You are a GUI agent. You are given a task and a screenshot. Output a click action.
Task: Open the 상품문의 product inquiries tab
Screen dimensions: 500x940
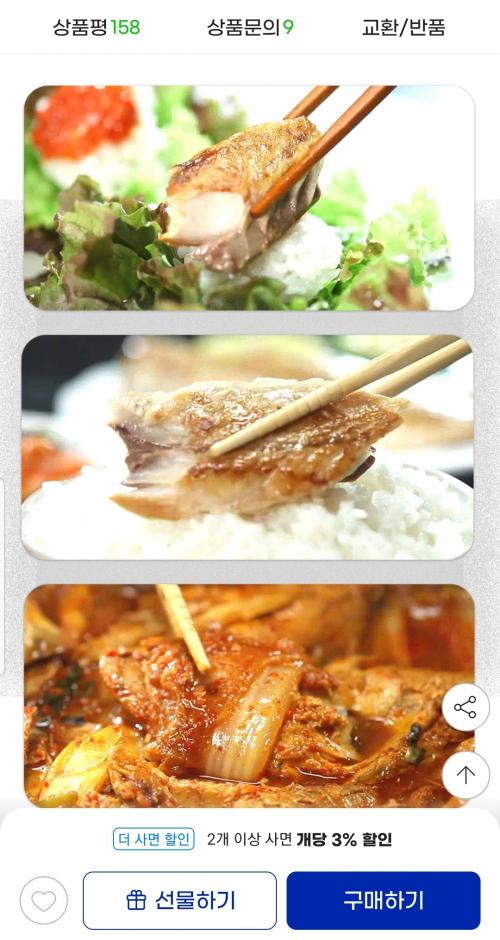click(x=250, y=27)
